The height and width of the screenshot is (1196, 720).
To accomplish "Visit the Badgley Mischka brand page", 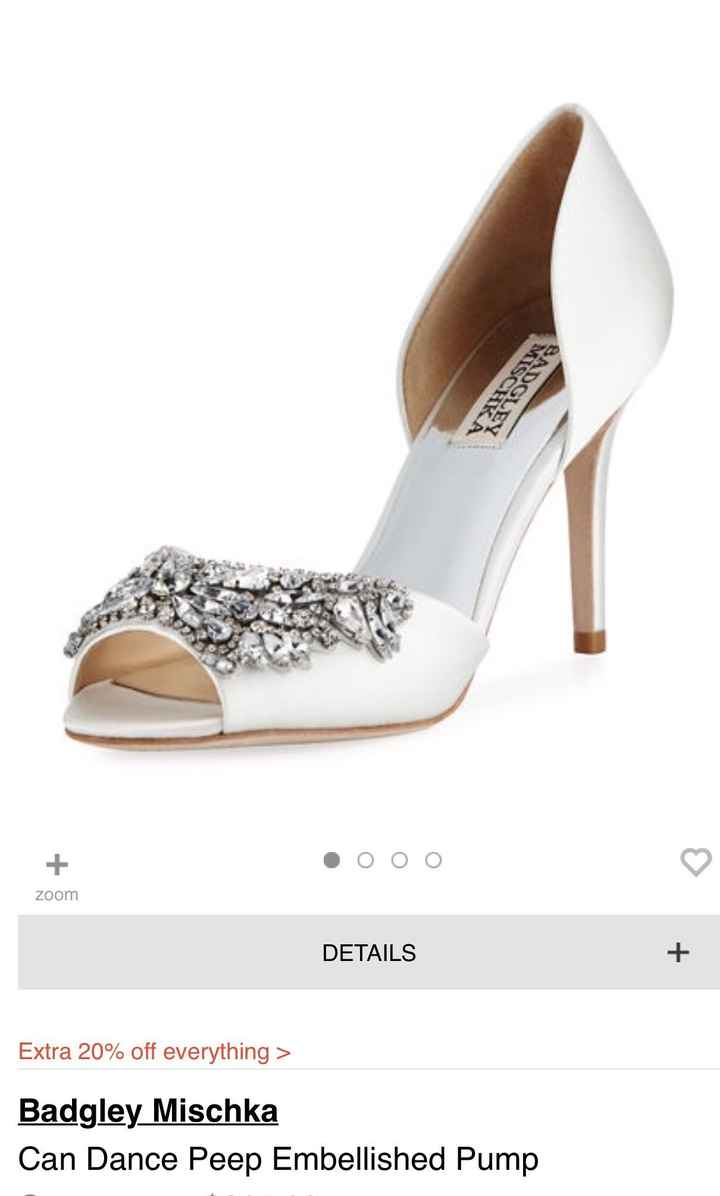I will point(146,1111).
